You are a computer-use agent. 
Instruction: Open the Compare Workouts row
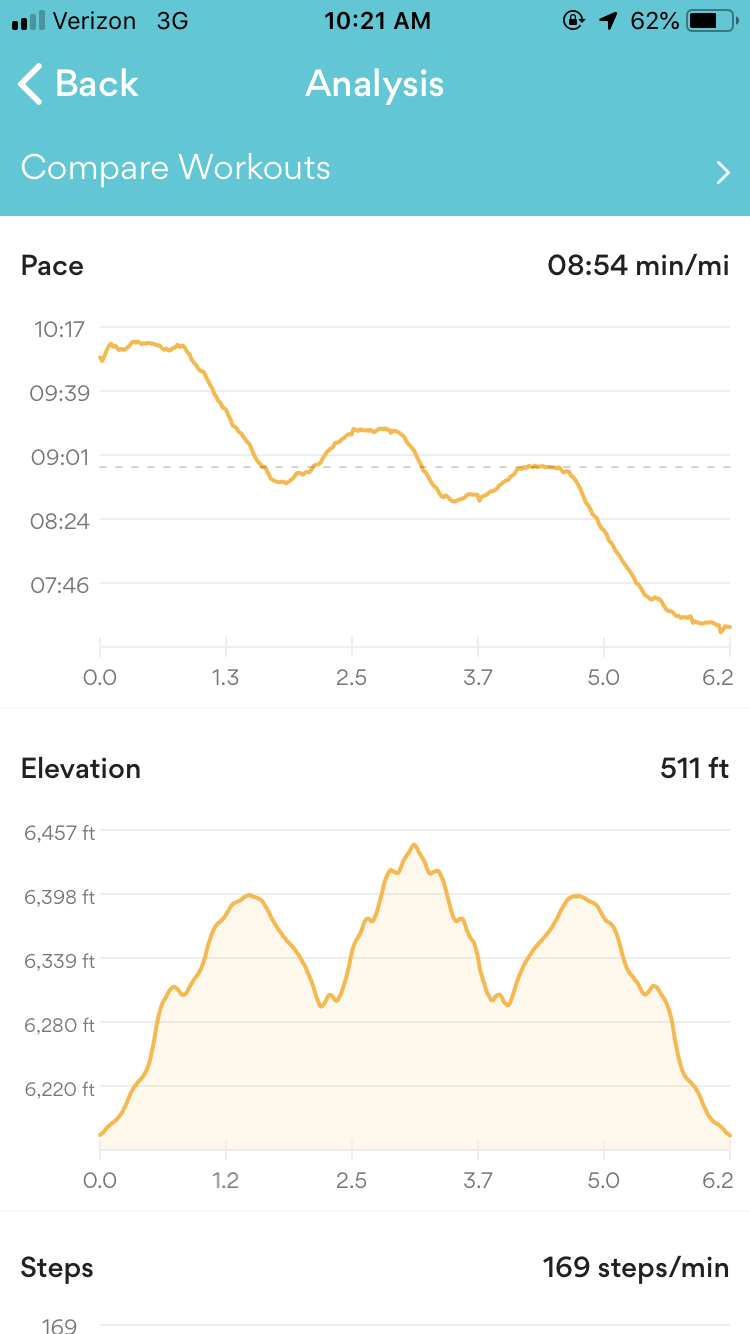coord(375,168)
